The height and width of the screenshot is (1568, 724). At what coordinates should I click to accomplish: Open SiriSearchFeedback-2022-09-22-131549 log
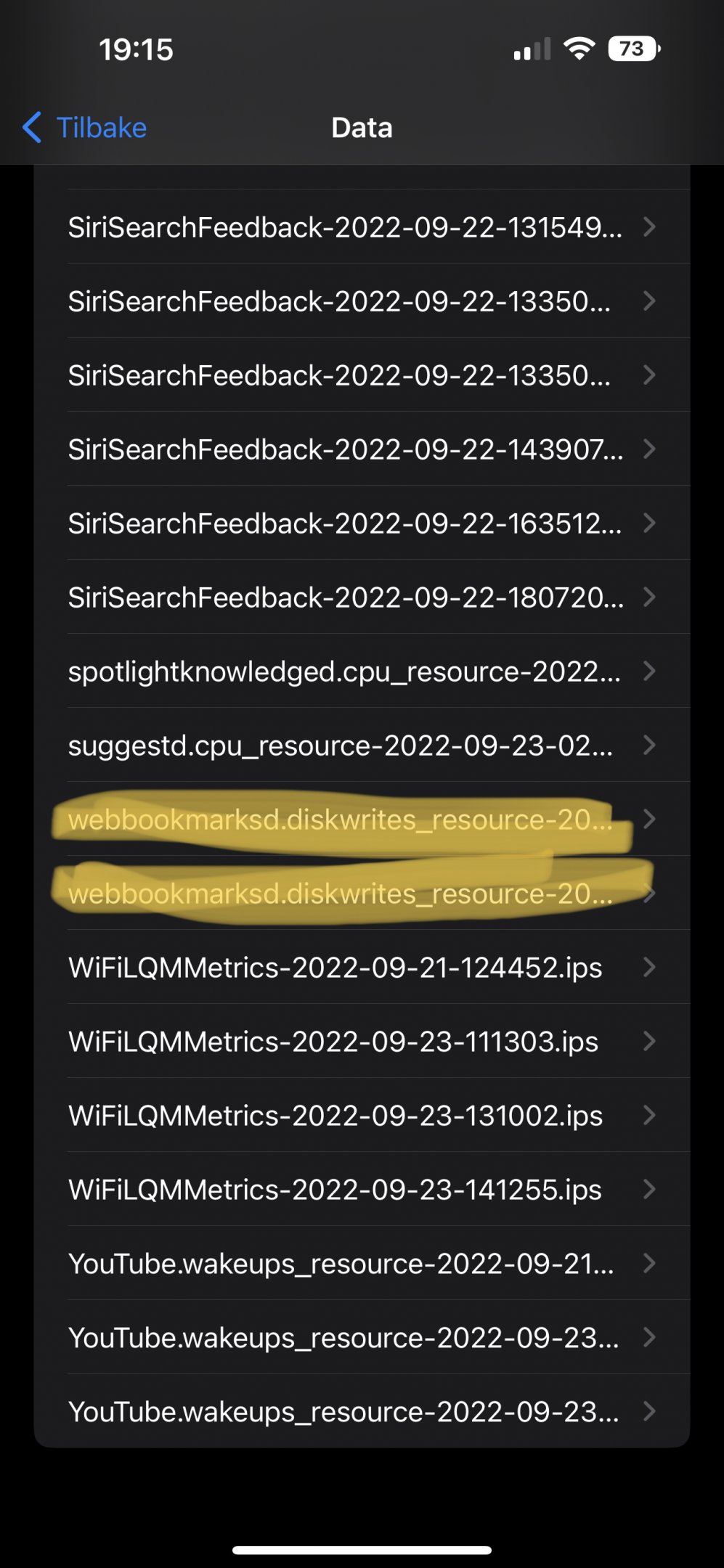tap(362, 227)
